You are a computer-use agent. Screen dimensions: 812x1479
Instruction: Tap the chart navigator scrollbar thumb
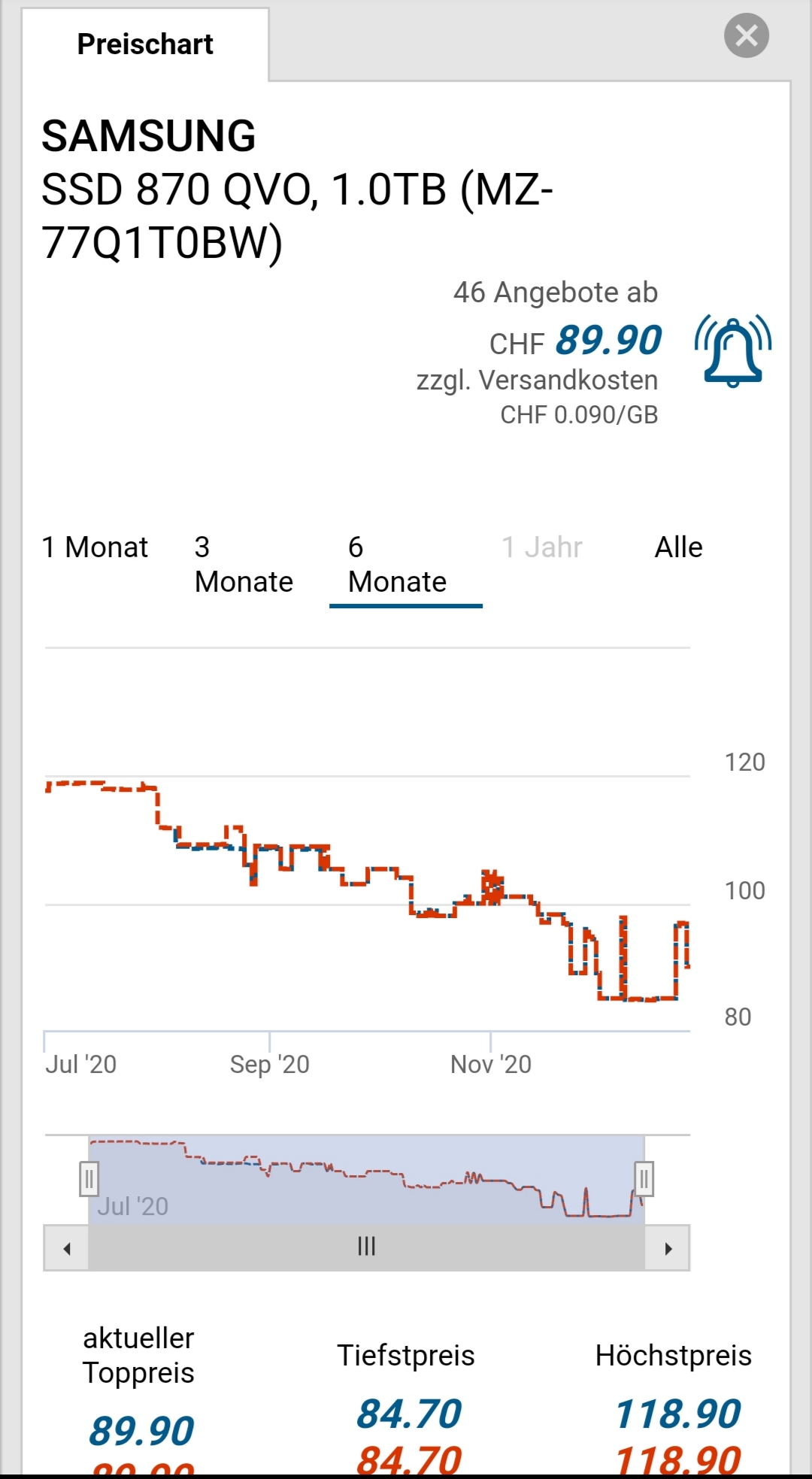point(366,1247)
